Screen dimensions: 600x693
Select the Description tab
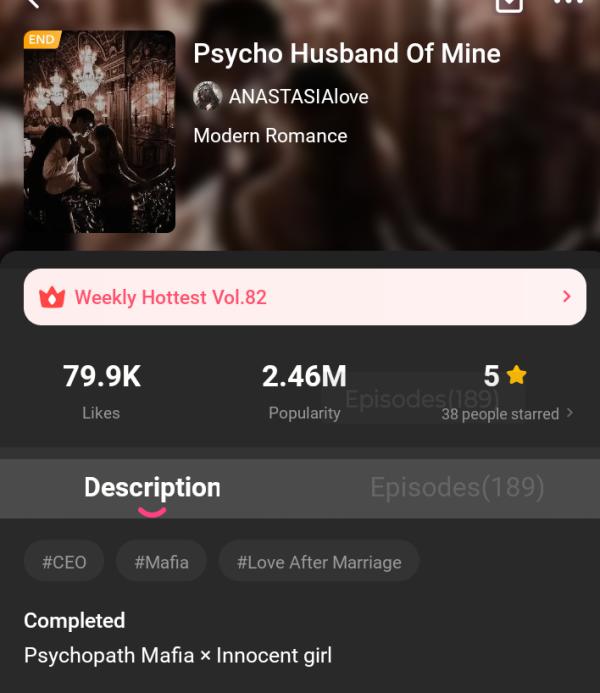152,488
